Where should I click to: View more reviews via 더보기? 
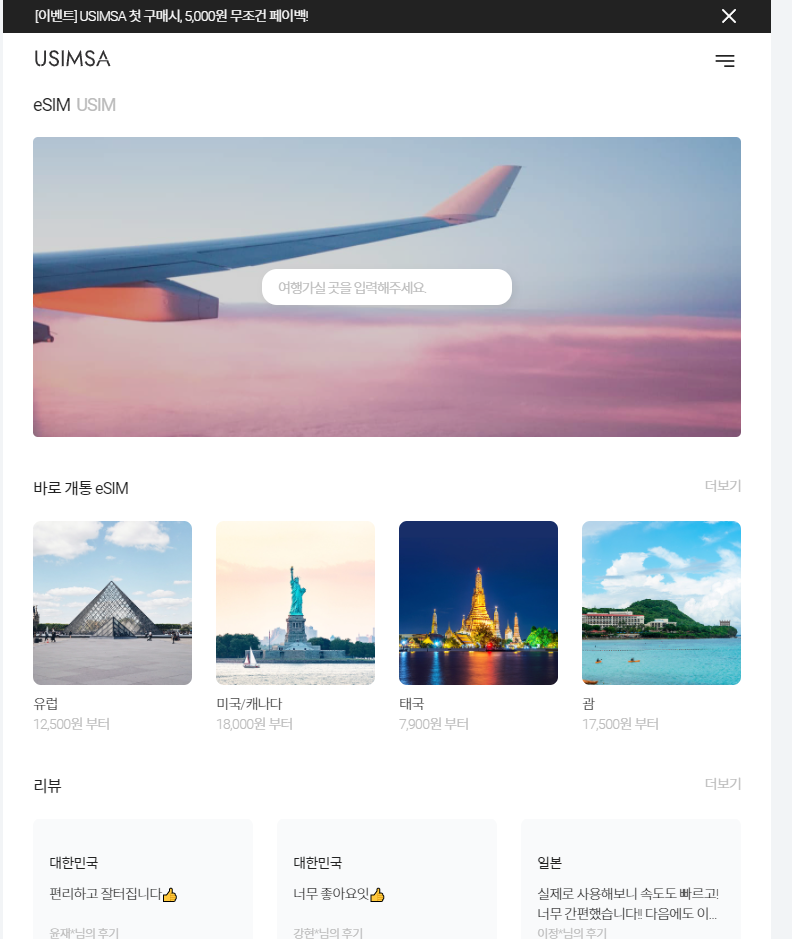point(723,784)
